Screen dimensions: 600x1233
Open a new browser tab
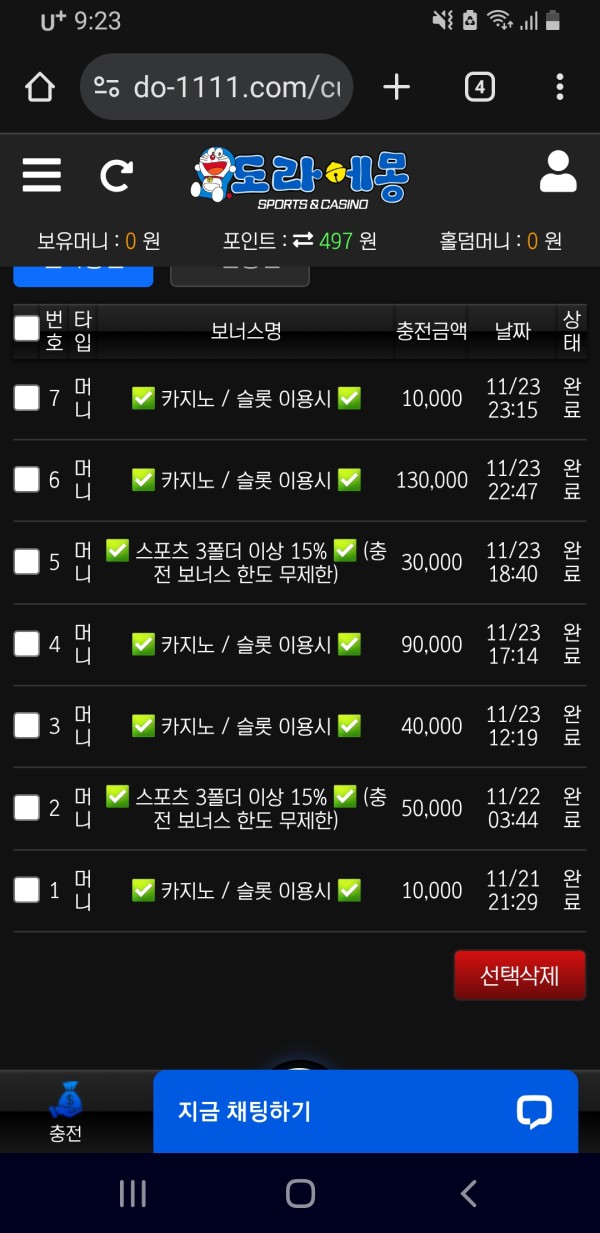click(396, 88)
